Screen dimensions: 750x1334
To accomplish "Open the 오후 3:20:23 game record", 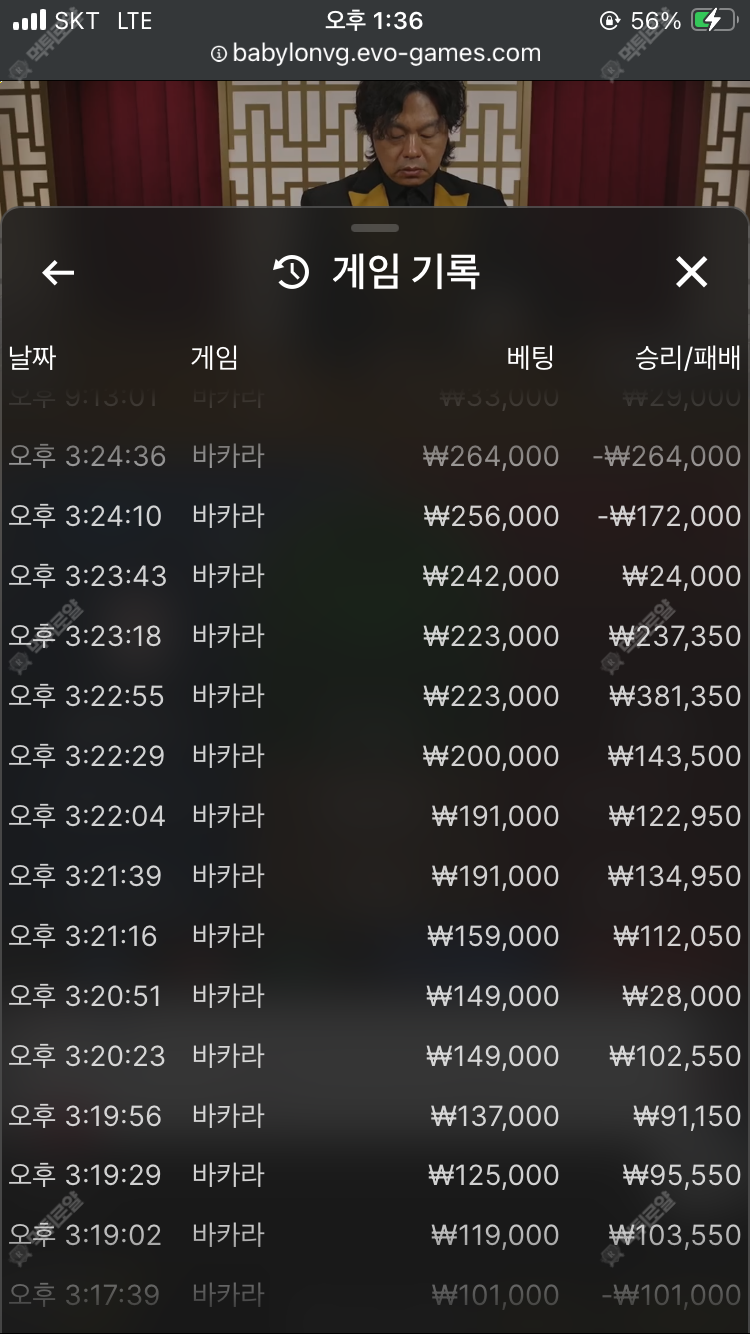I will click(375, 1056).
